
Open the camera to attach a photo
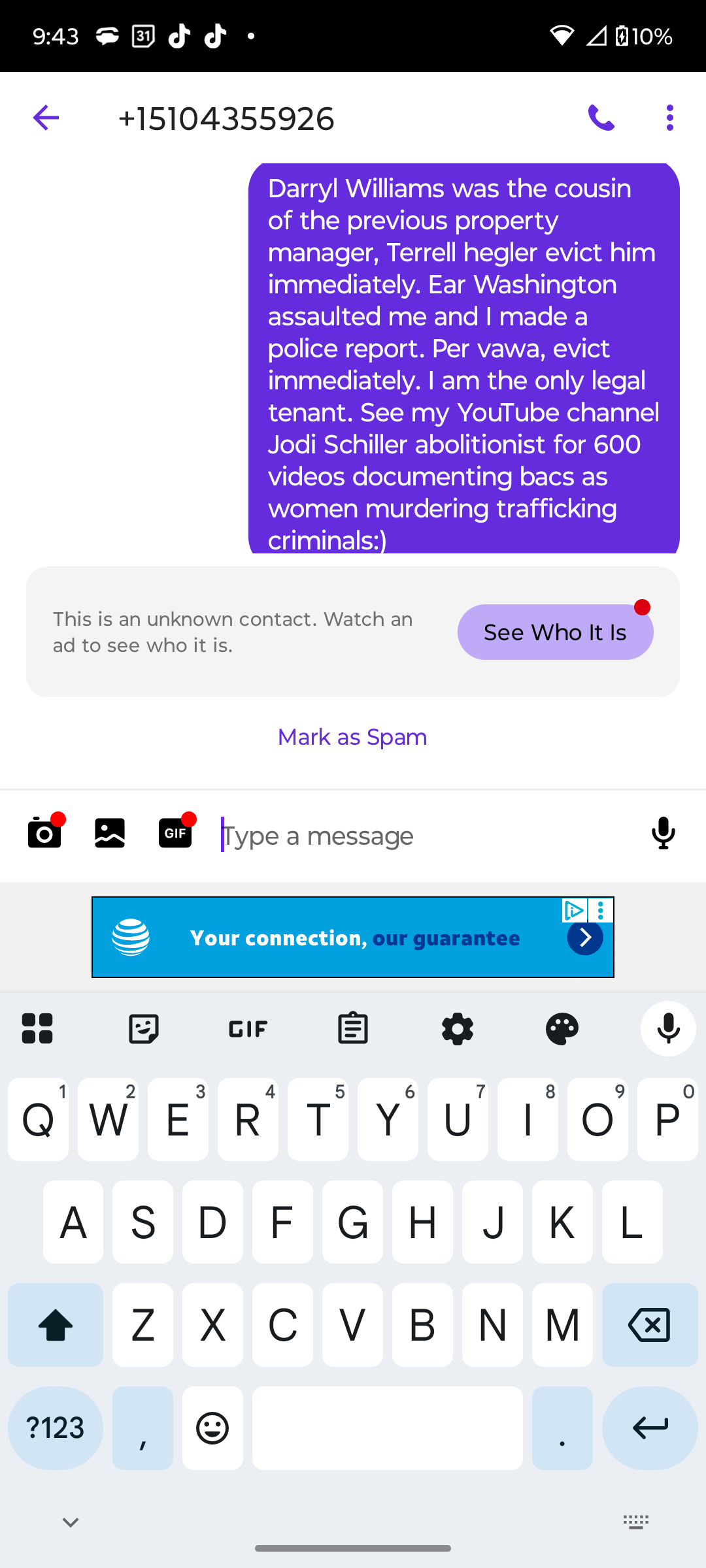point(44,834)
